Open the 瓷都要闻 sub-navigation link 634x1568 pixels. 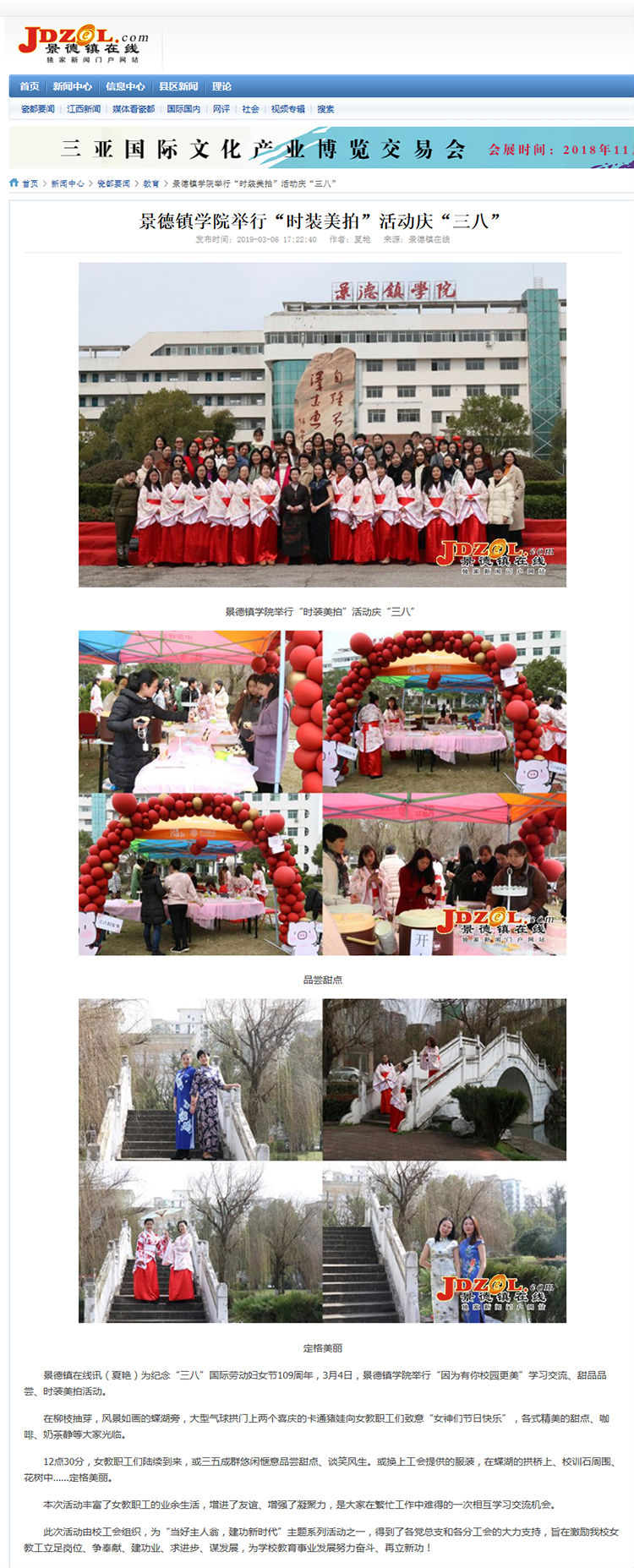38,109
